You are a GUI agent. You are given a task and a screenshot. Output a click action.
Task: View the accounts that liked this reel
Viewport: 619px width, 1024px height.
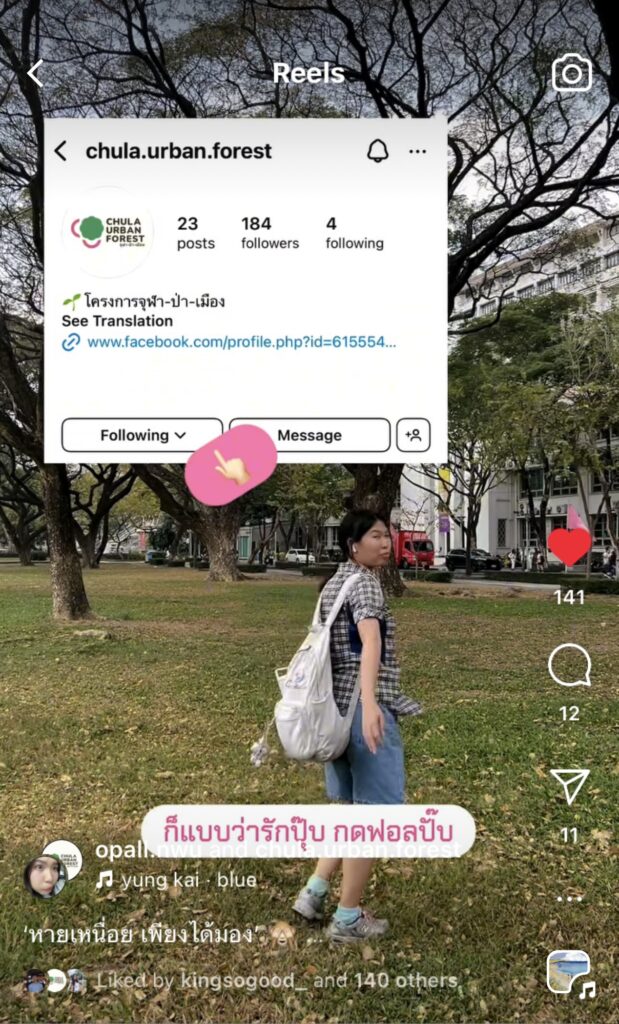click(276, 981)
